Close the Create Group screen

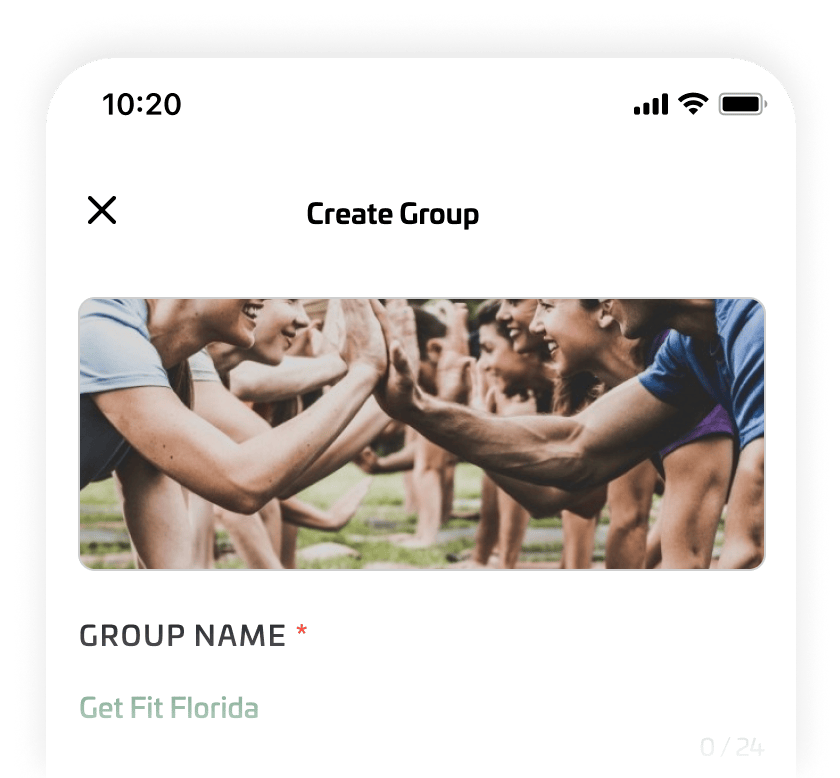tap(102, 210)
